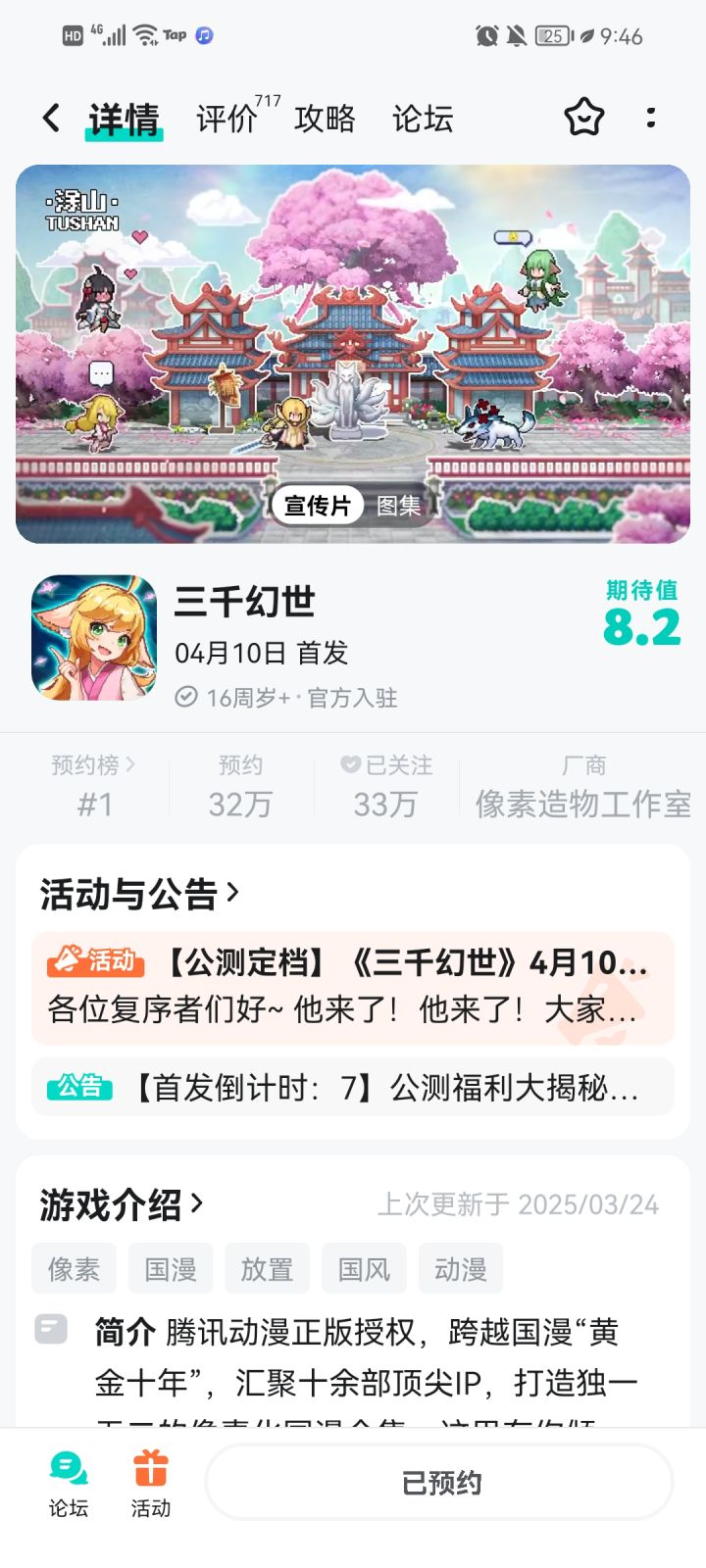Tap the heart icon next to 已关注
The width and height of the screenshot is (706, 1568).
(x=348, y=765)
